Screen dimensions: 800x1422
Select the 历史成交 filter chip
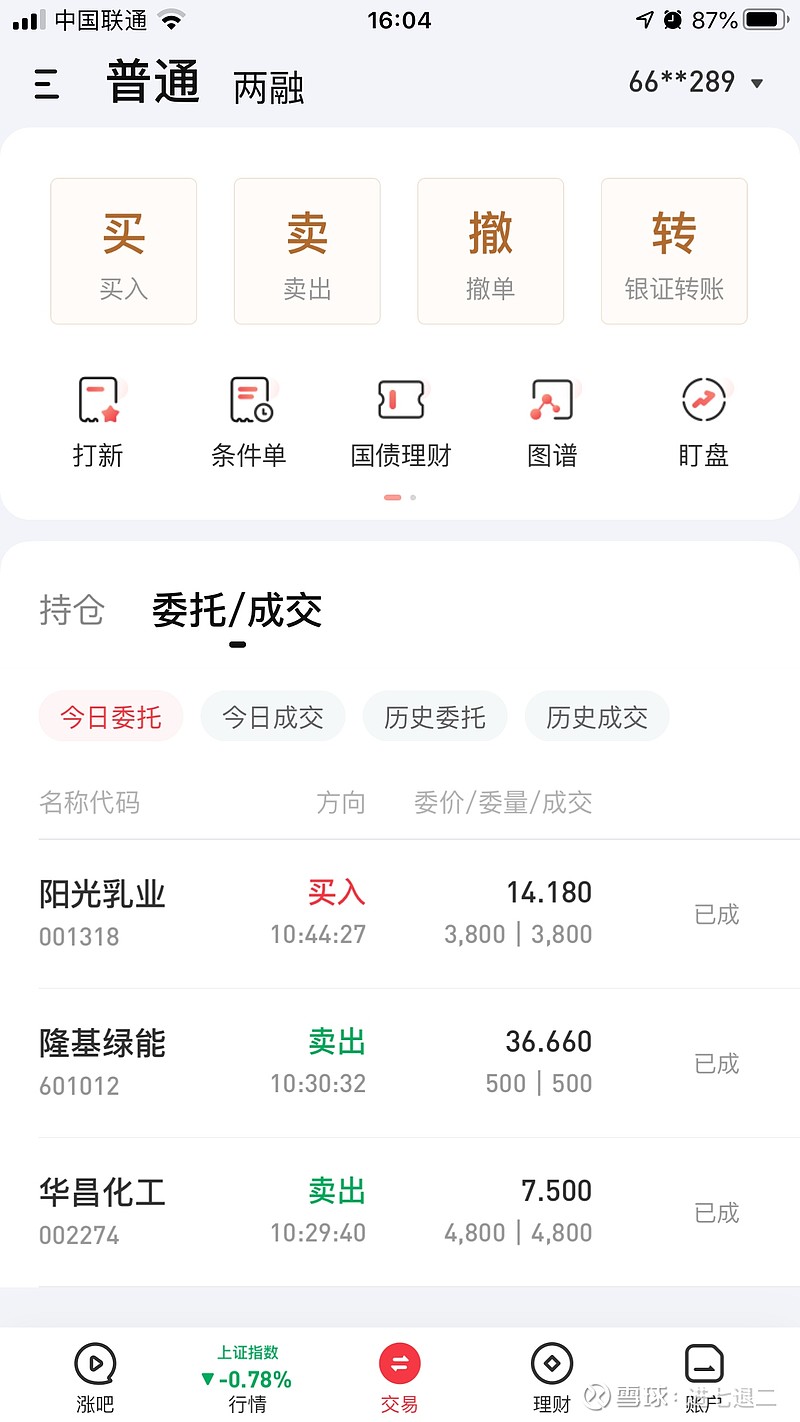(597, 717)
